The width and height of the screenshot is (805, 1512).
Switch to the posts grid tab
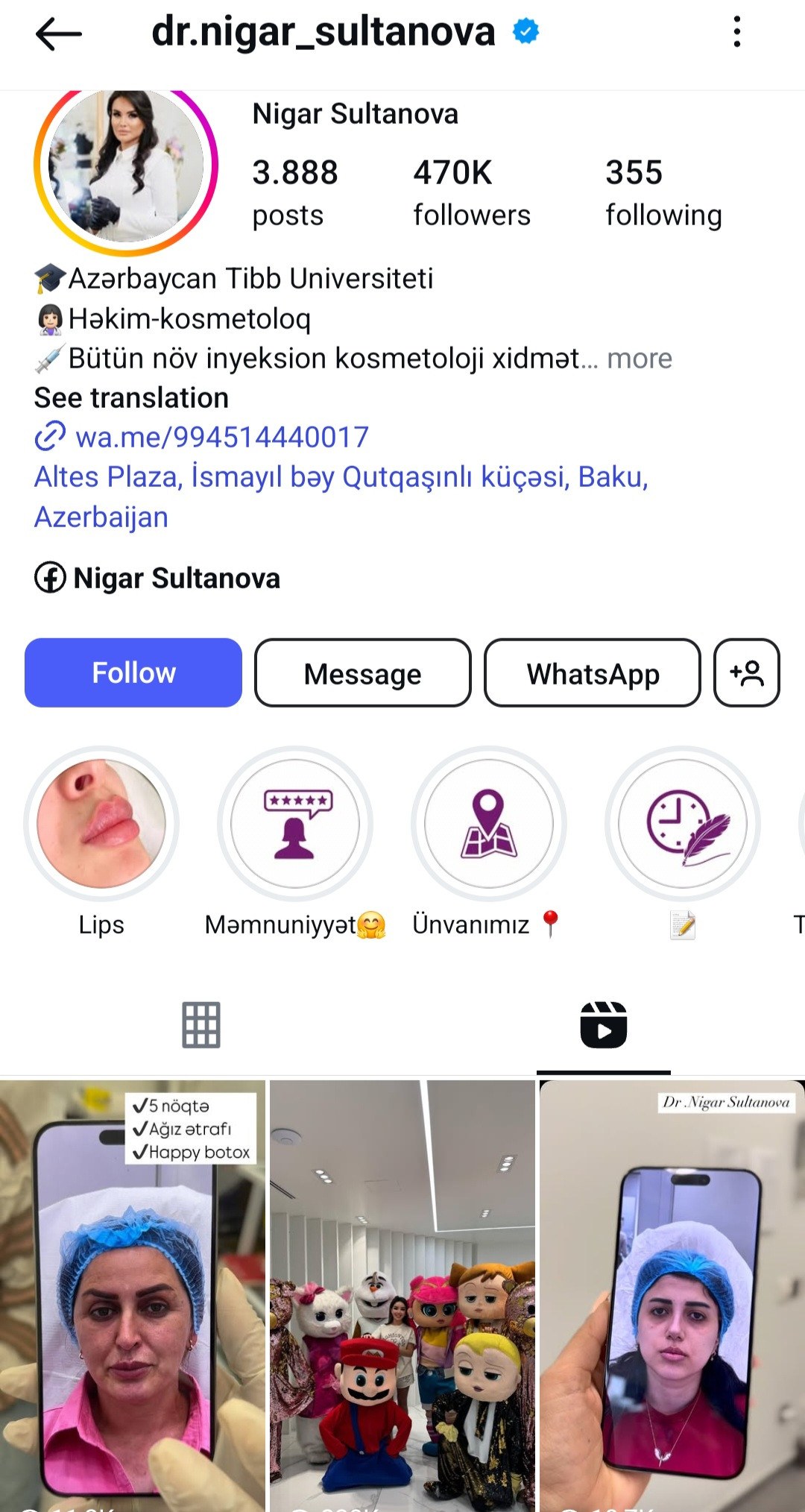[x=201, y=1025]
